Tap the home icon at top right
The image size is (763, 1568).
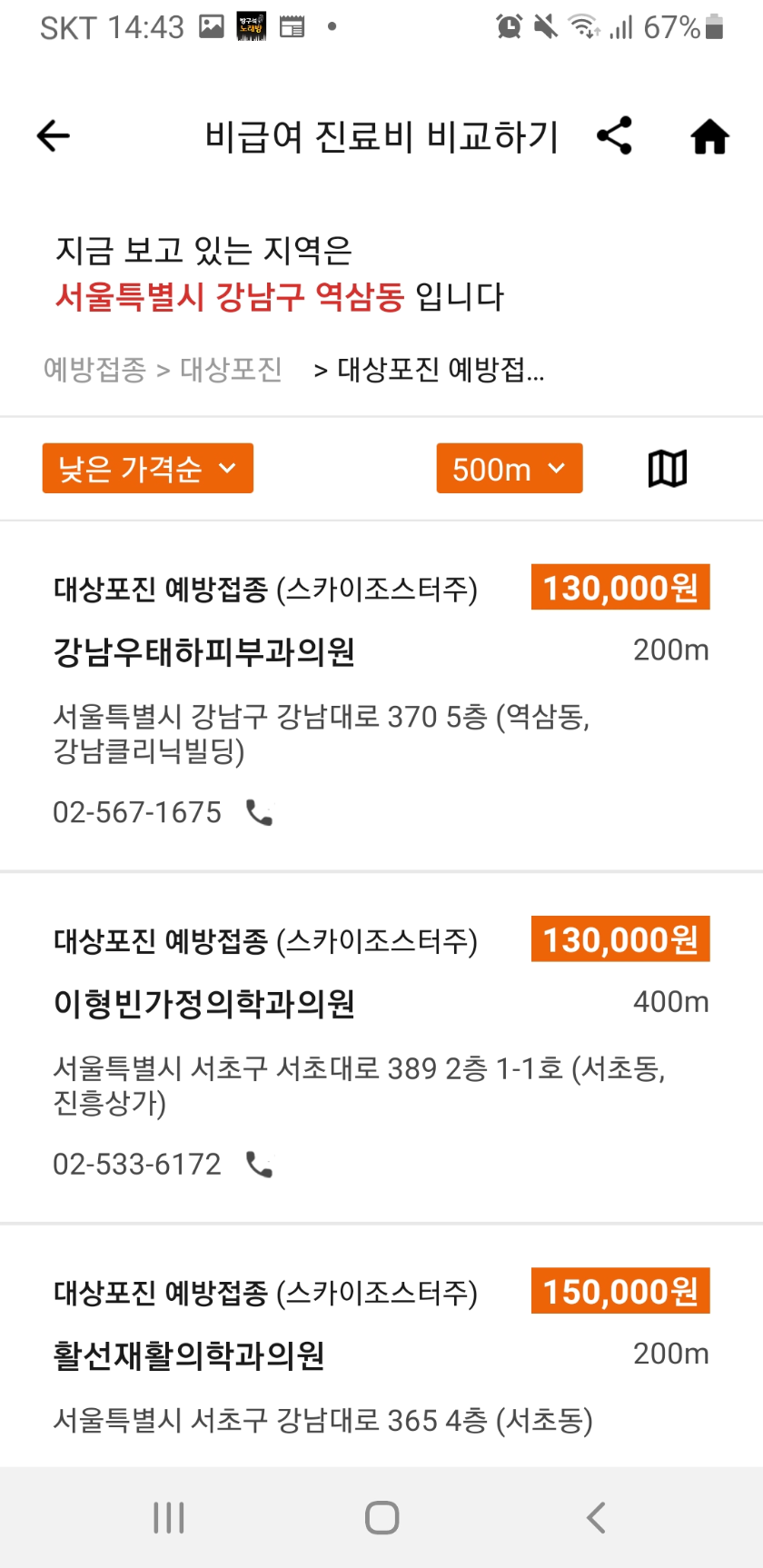tap(709, 135)
